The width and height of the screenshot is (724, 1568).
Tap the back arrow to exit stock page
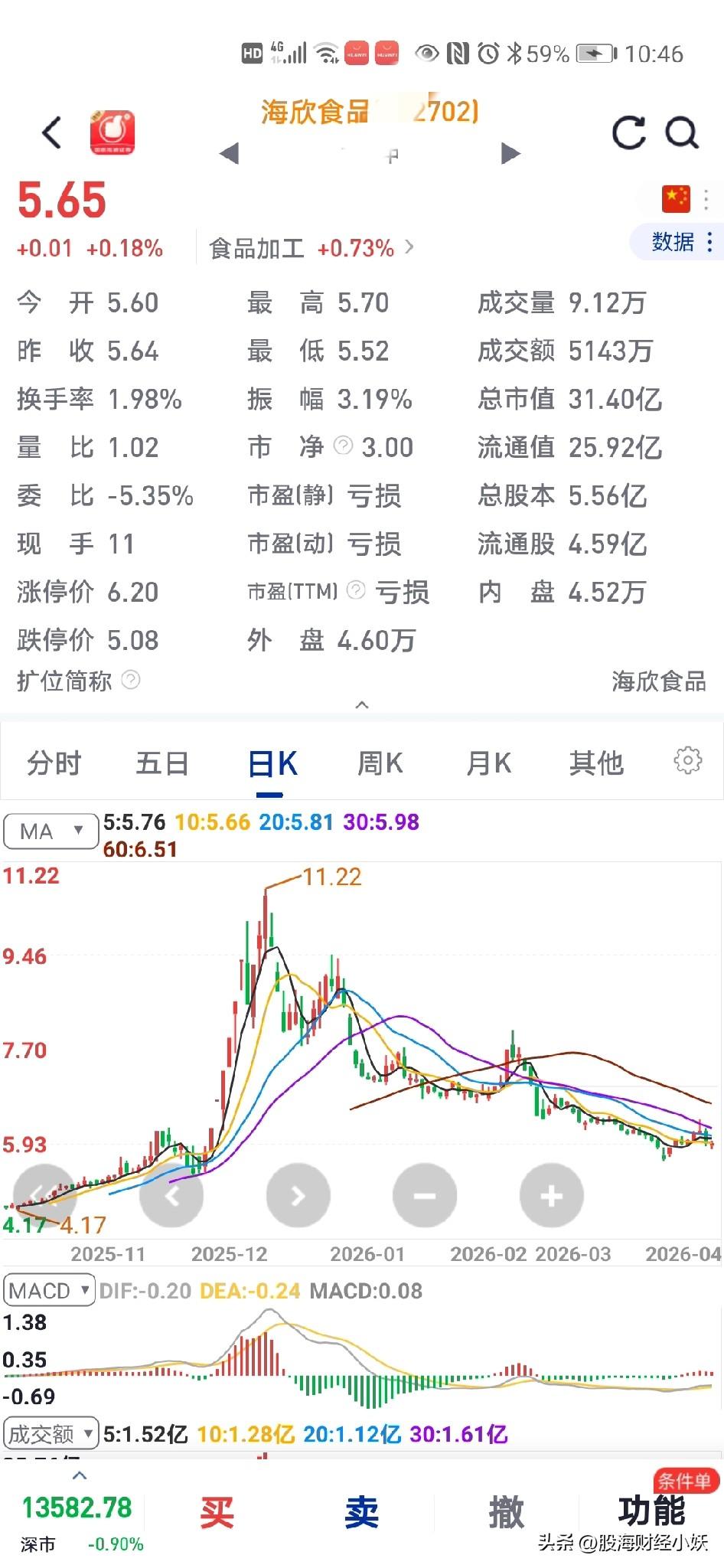[50, 132]
